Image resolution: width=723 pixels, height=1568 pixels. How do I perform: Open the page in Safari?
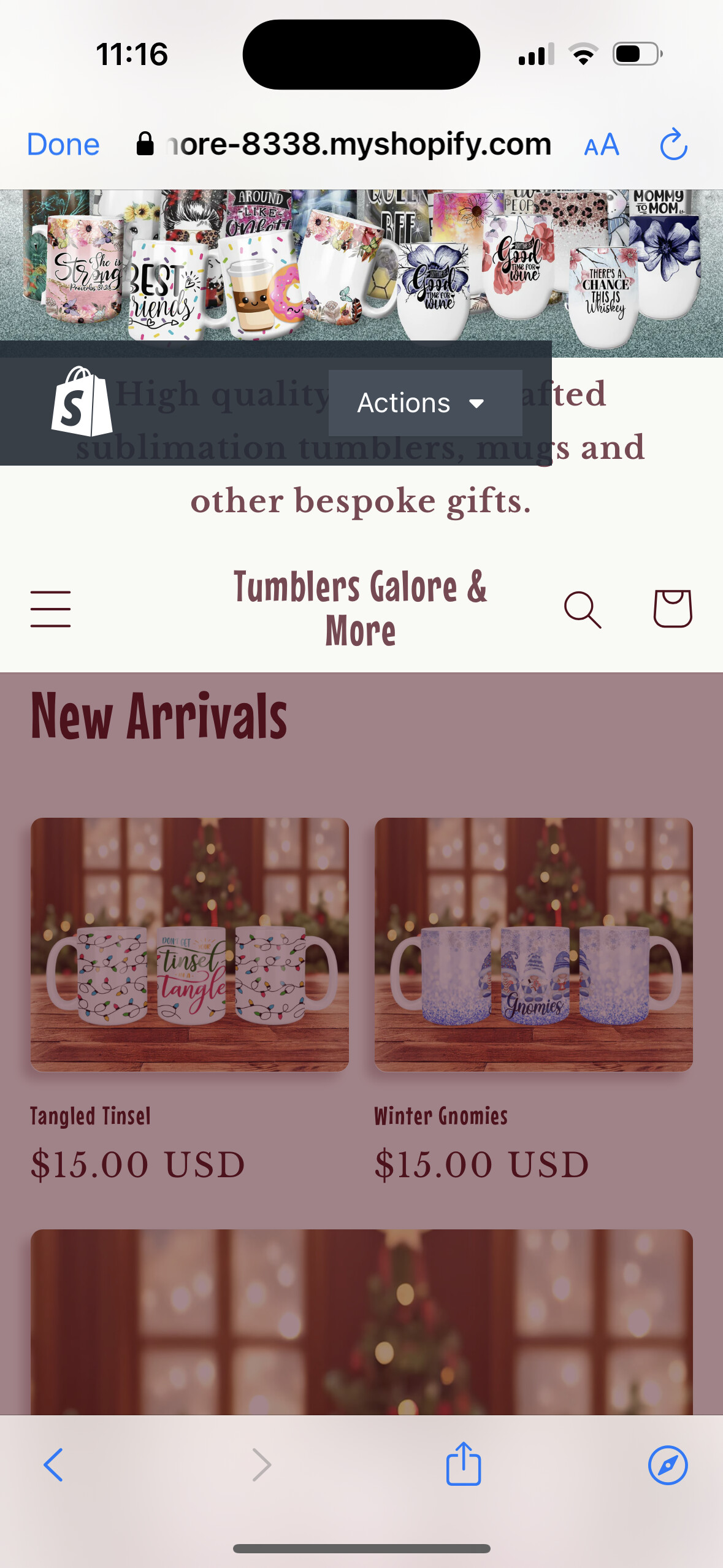point(667,1464)
